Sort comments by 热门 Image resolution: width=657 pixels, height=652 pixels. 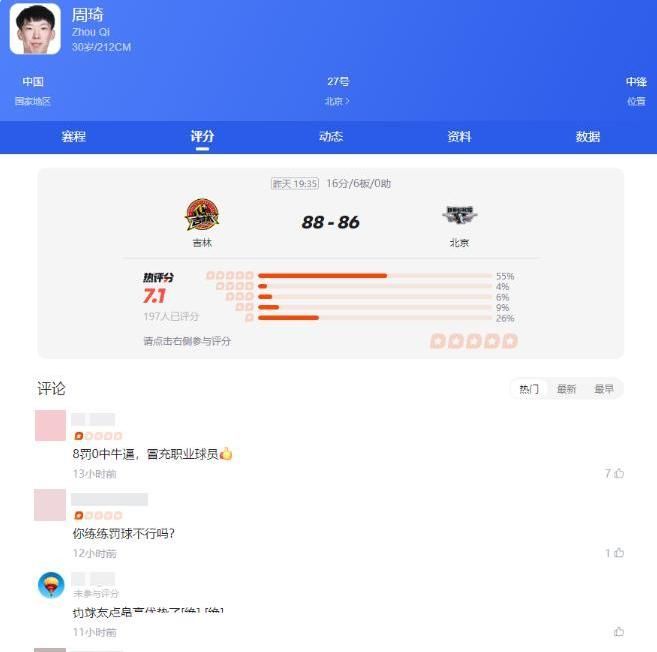529,389
